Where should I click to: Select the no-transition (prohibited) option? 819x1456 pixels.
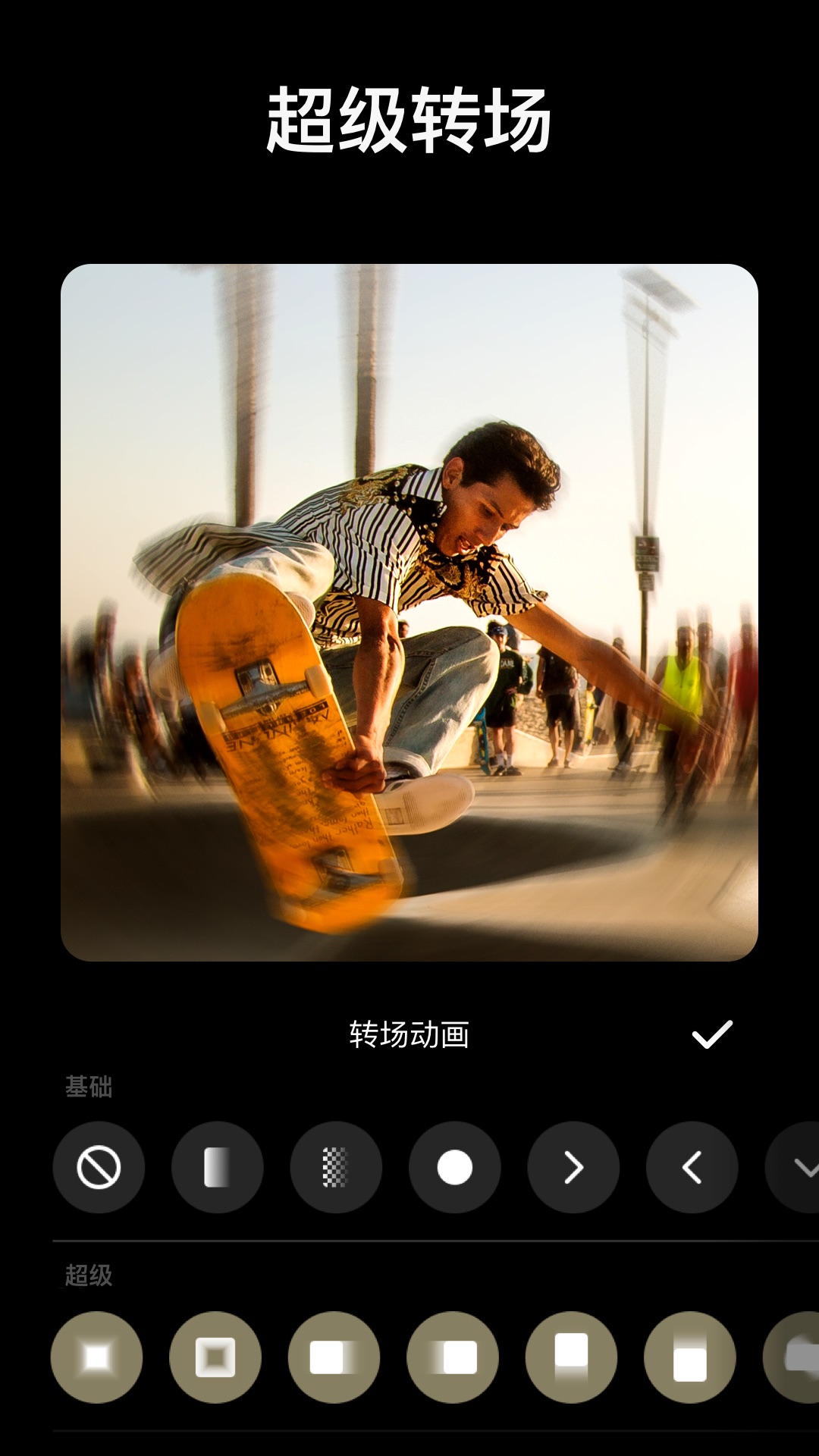(99, 1168)
